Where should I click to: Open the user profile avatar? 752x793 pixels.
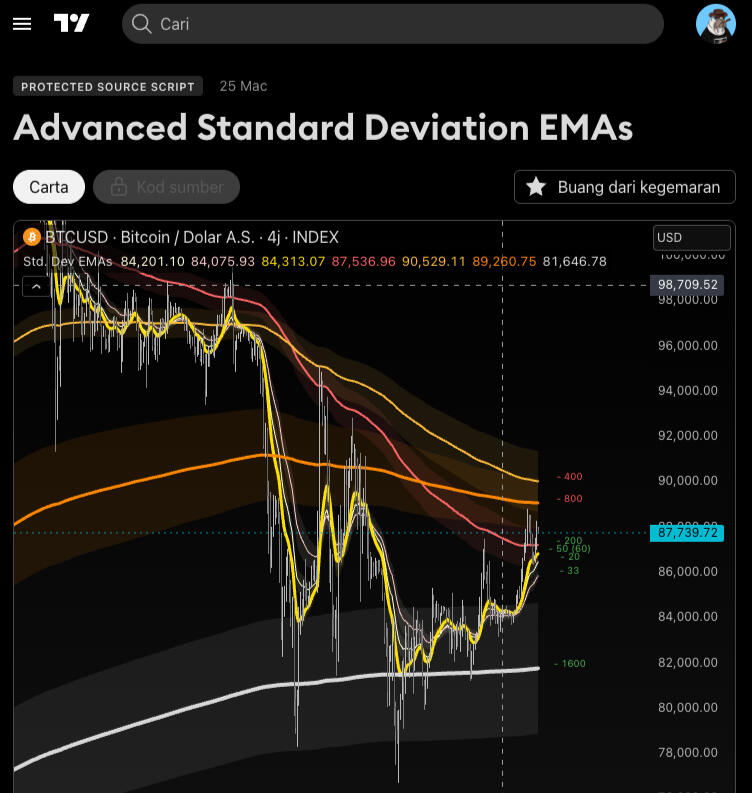715,24
